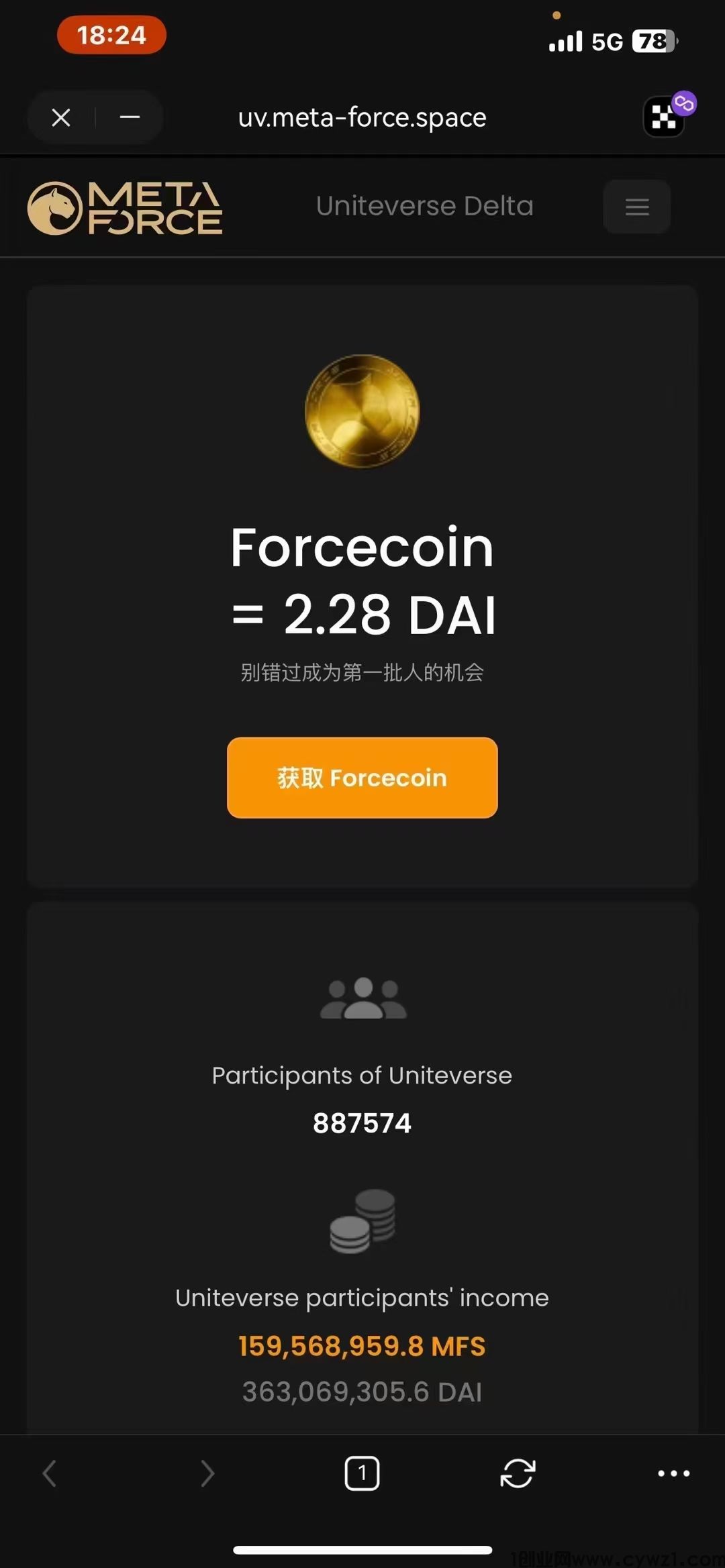Tap the Meta Force logo to go home
This screenshot has height=1568, width=725.
click(x=125, y=208)
